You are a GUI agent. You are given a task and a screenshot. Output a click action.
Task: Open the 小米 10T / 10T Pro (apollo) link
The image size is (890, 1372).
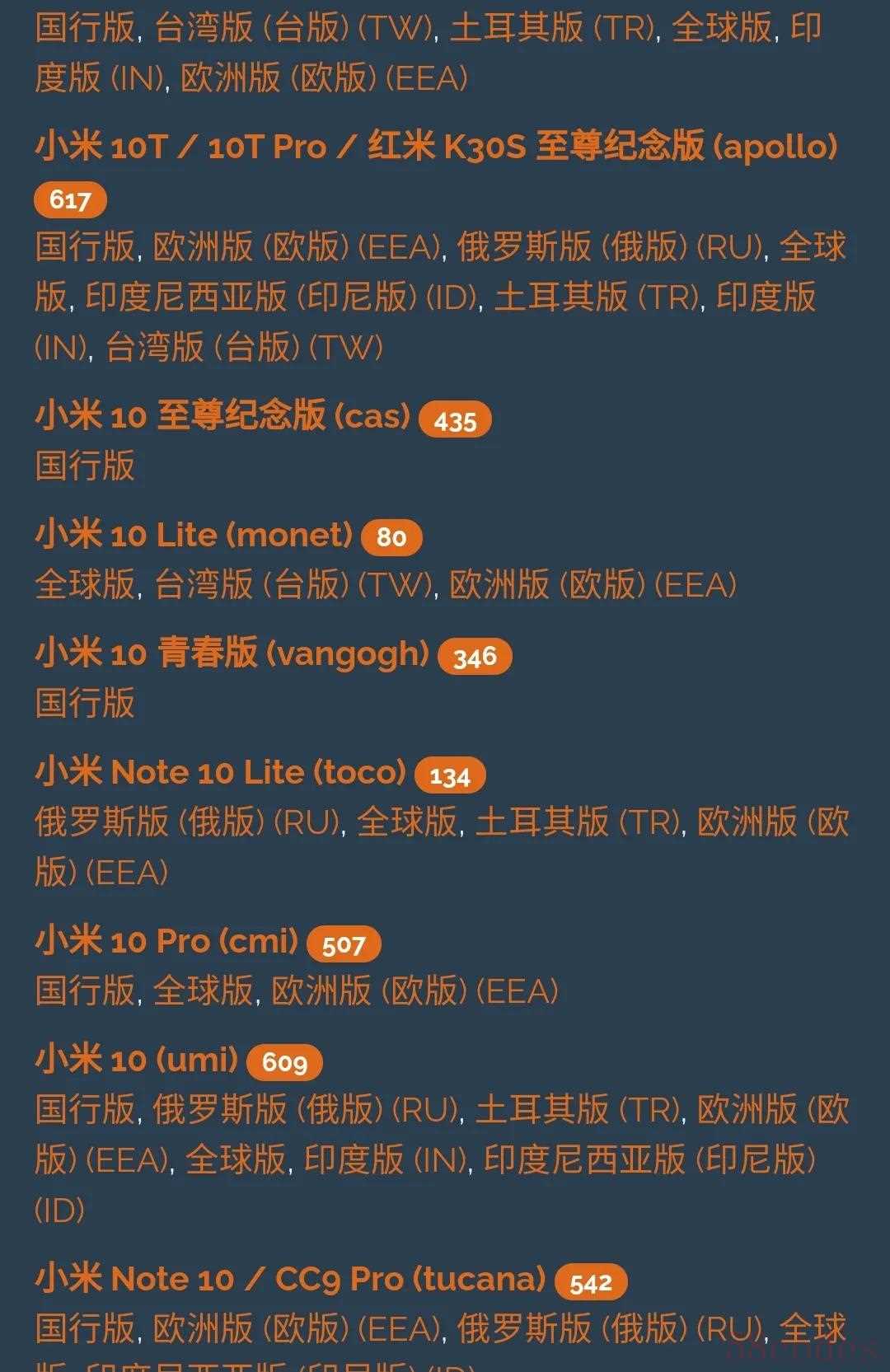435,148
